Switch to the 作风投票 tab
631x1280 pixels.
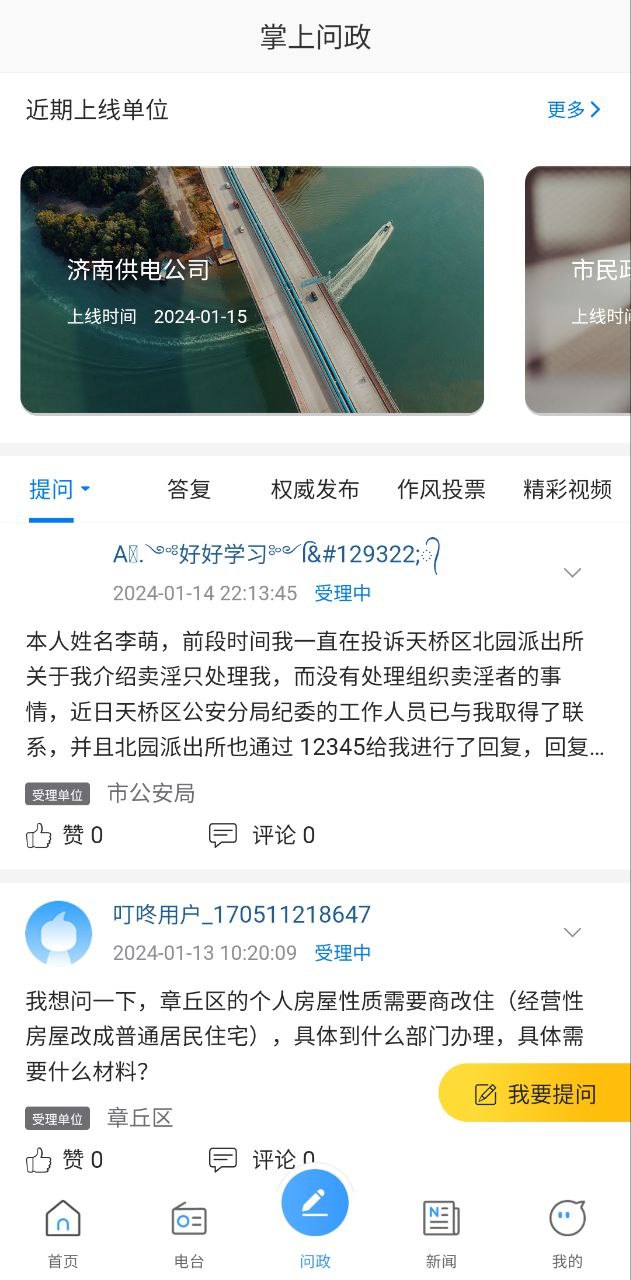point(441,489)
